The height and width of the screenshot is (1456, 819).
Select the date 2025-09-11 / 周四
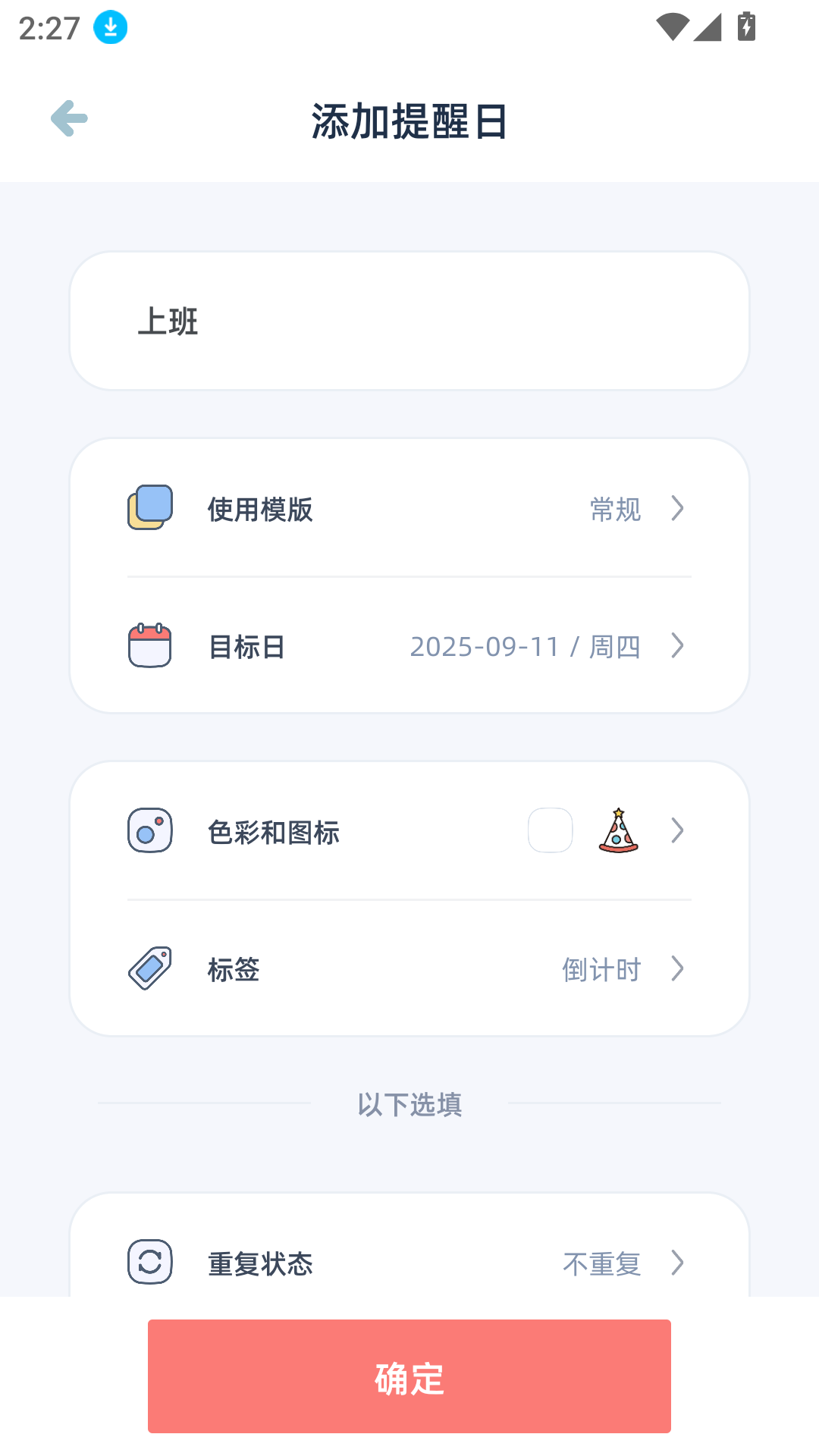pos(525,645)
